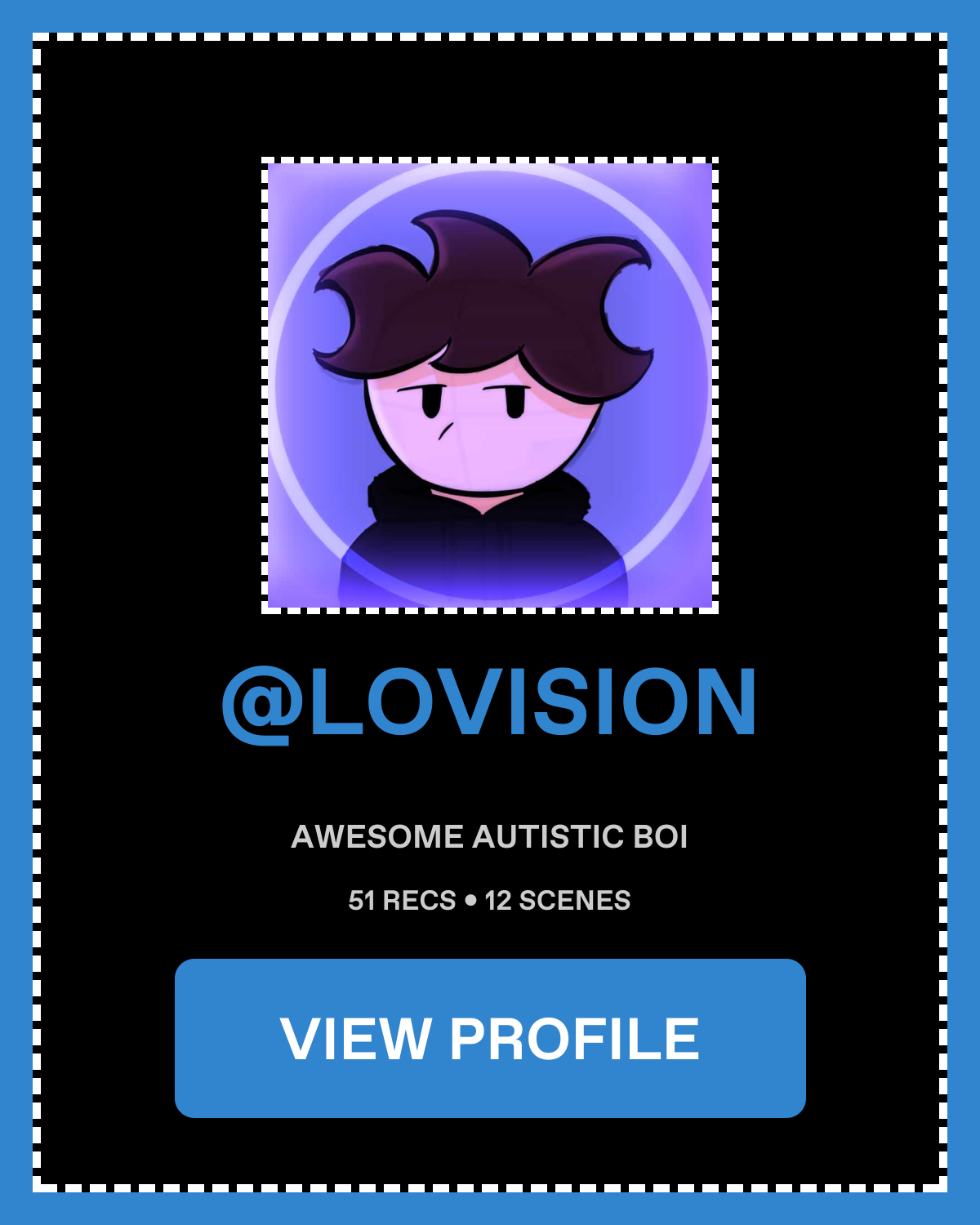Tap the @LOVISION avatar picture
The height and width of the screenshot is (1225, 980).
pyautogui.click(x=490, y=385)
